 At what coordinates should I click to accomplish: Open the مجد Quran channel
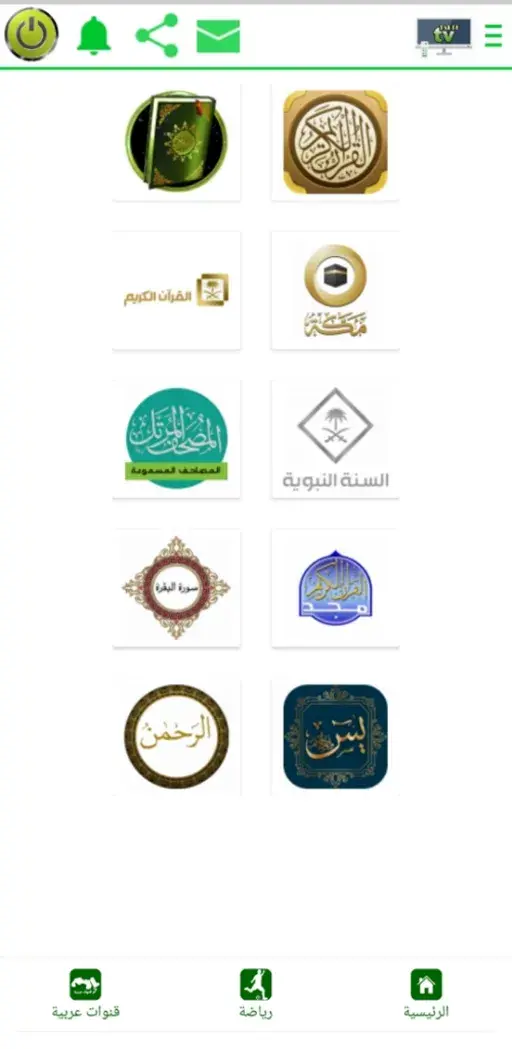tap(335, 587)
